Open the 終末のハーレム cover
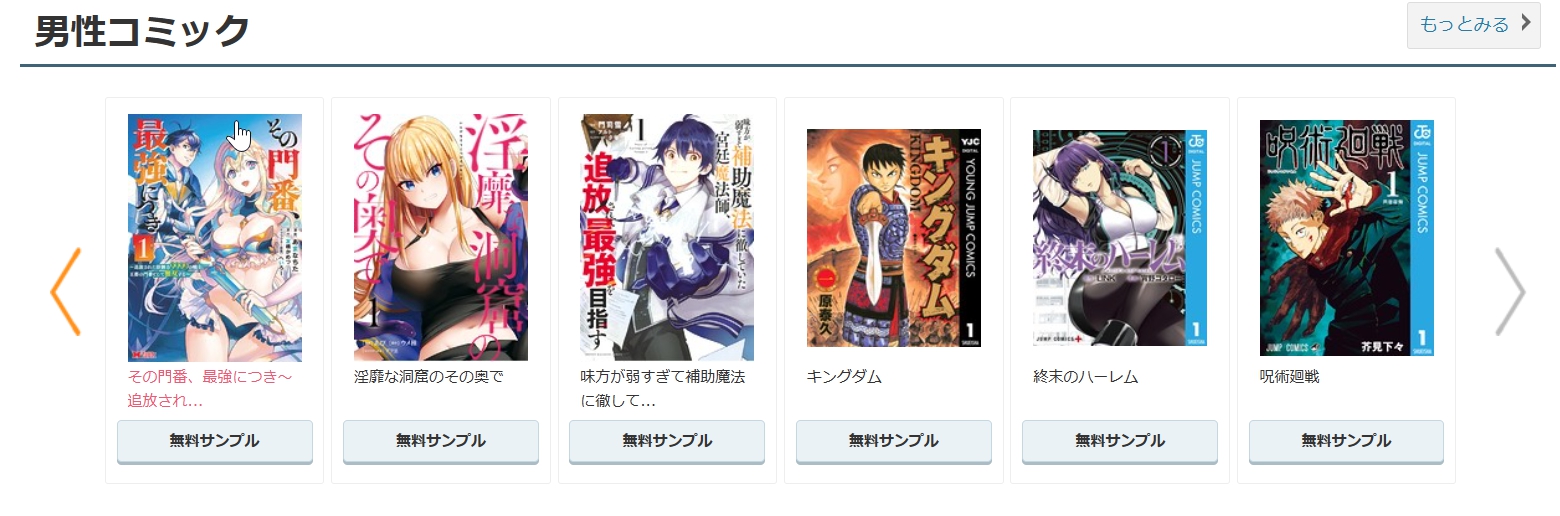The image size is (1560, 516). point(1119,238)
